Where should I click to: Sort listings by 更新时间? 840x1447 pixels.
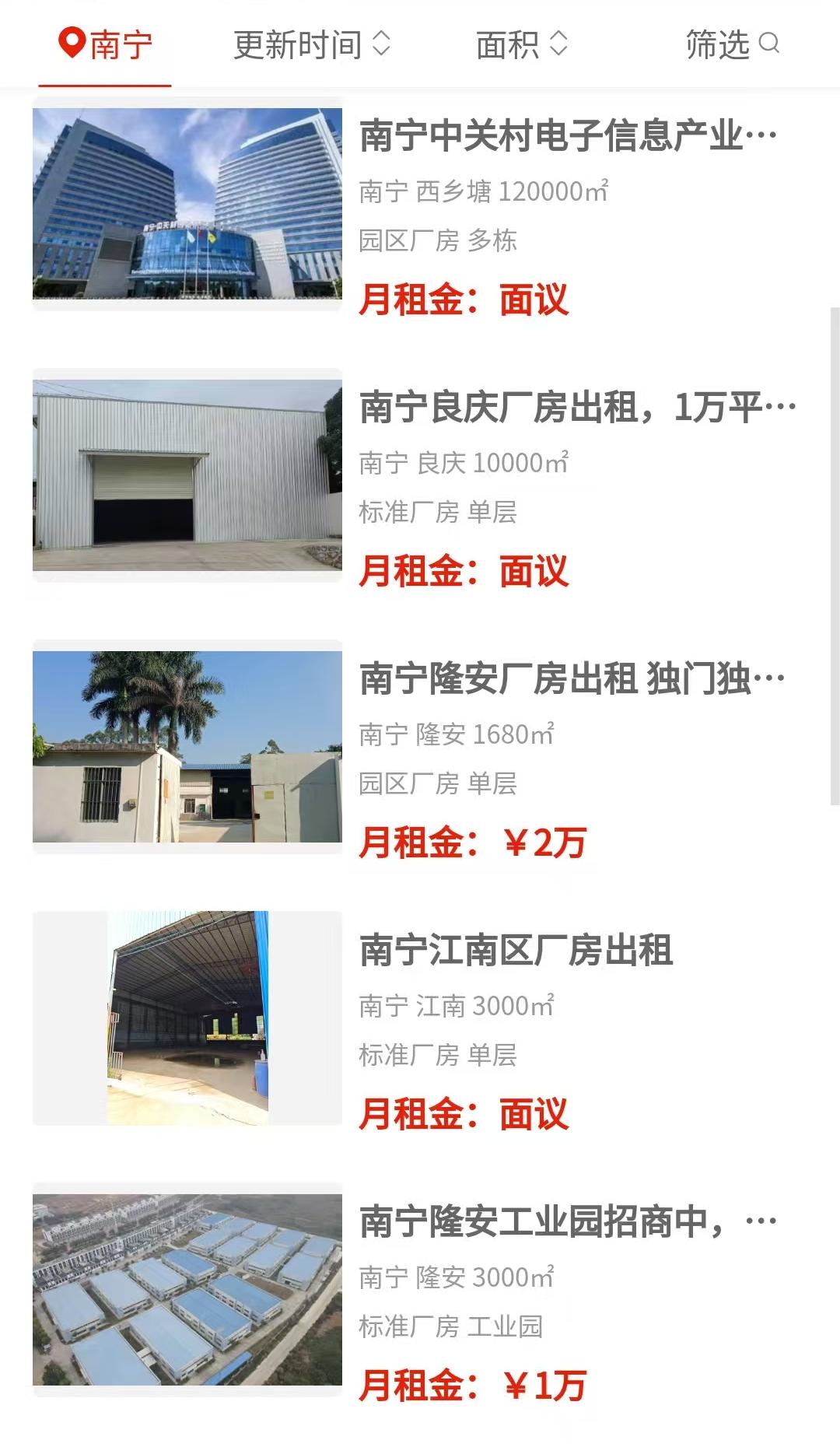tap(311, 45)
